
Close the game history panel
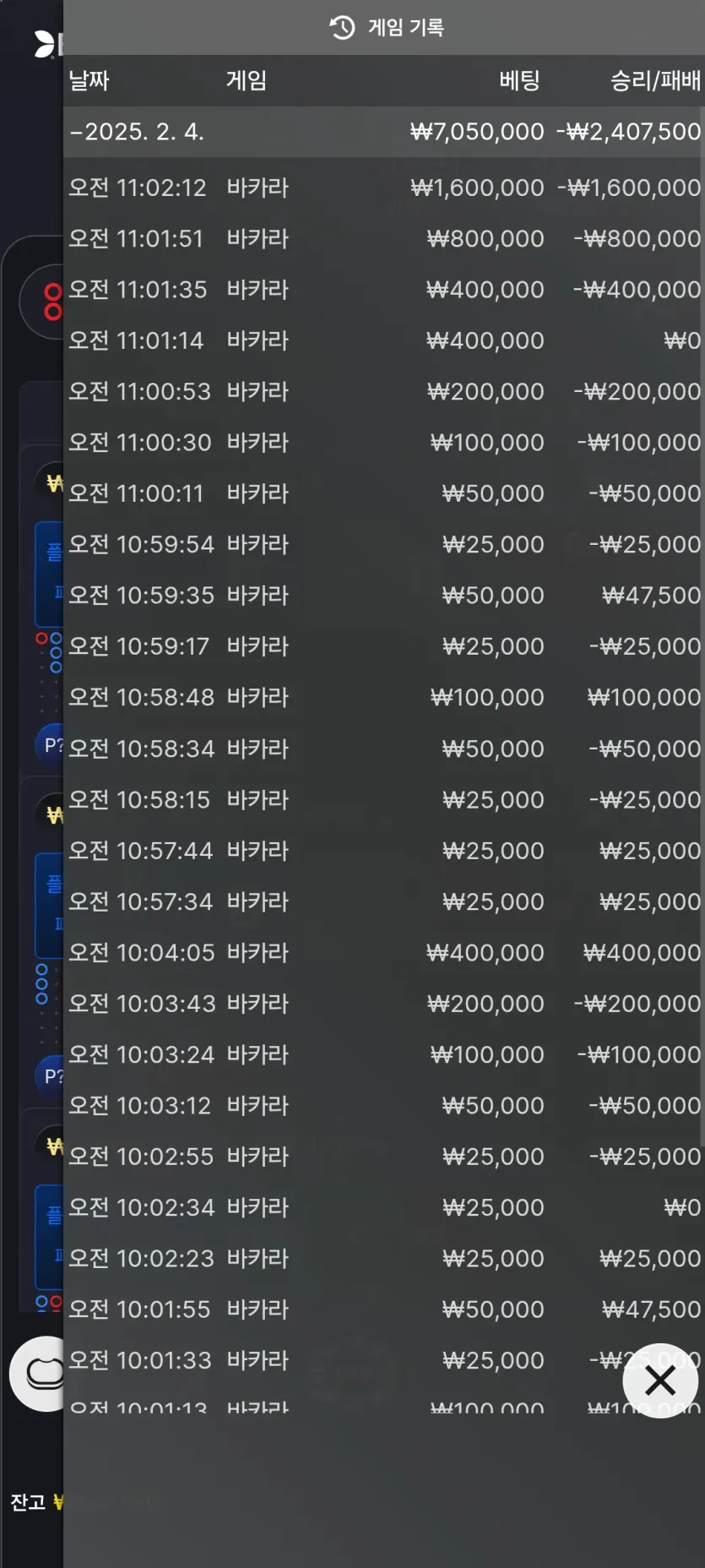(659, 1380)
